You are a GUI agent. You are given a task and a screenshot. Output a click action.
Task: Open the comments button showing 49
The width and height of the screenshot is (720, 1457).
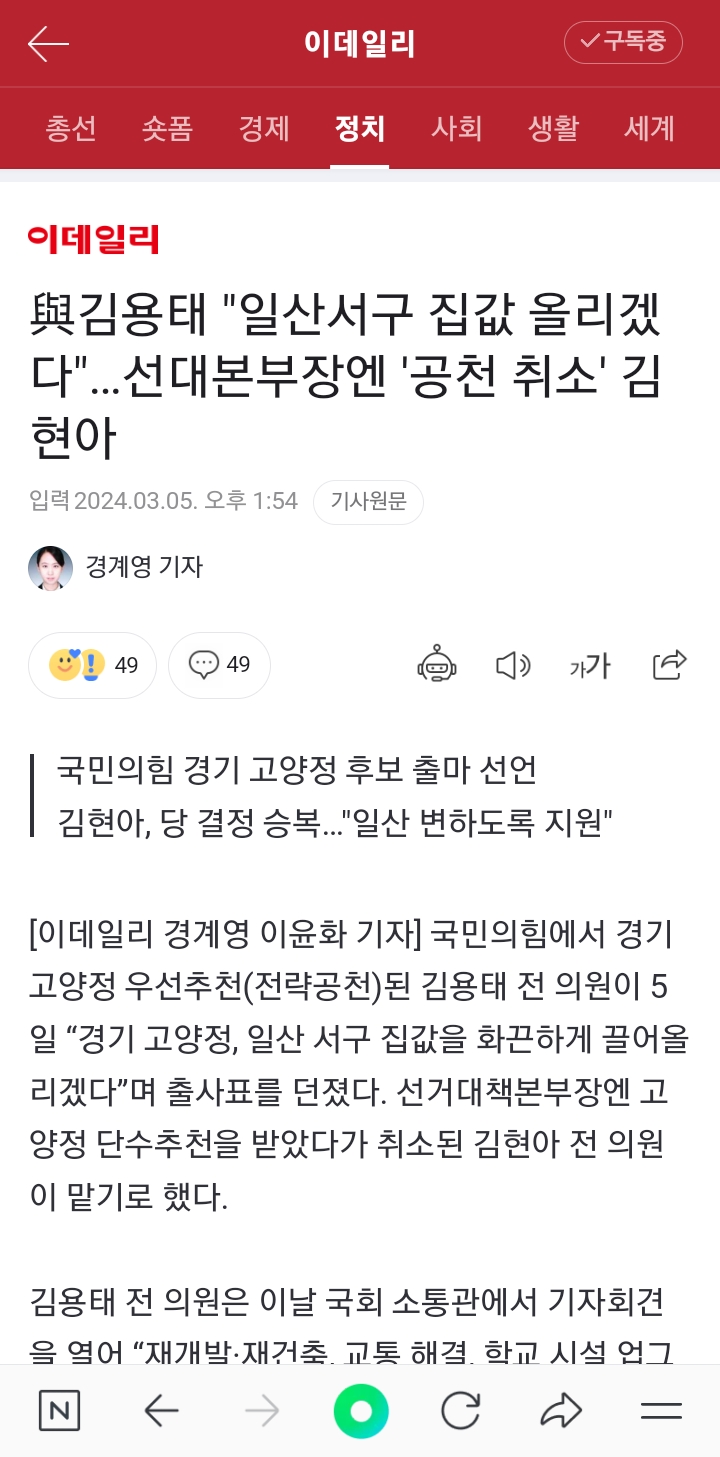(x=219, y=665)
